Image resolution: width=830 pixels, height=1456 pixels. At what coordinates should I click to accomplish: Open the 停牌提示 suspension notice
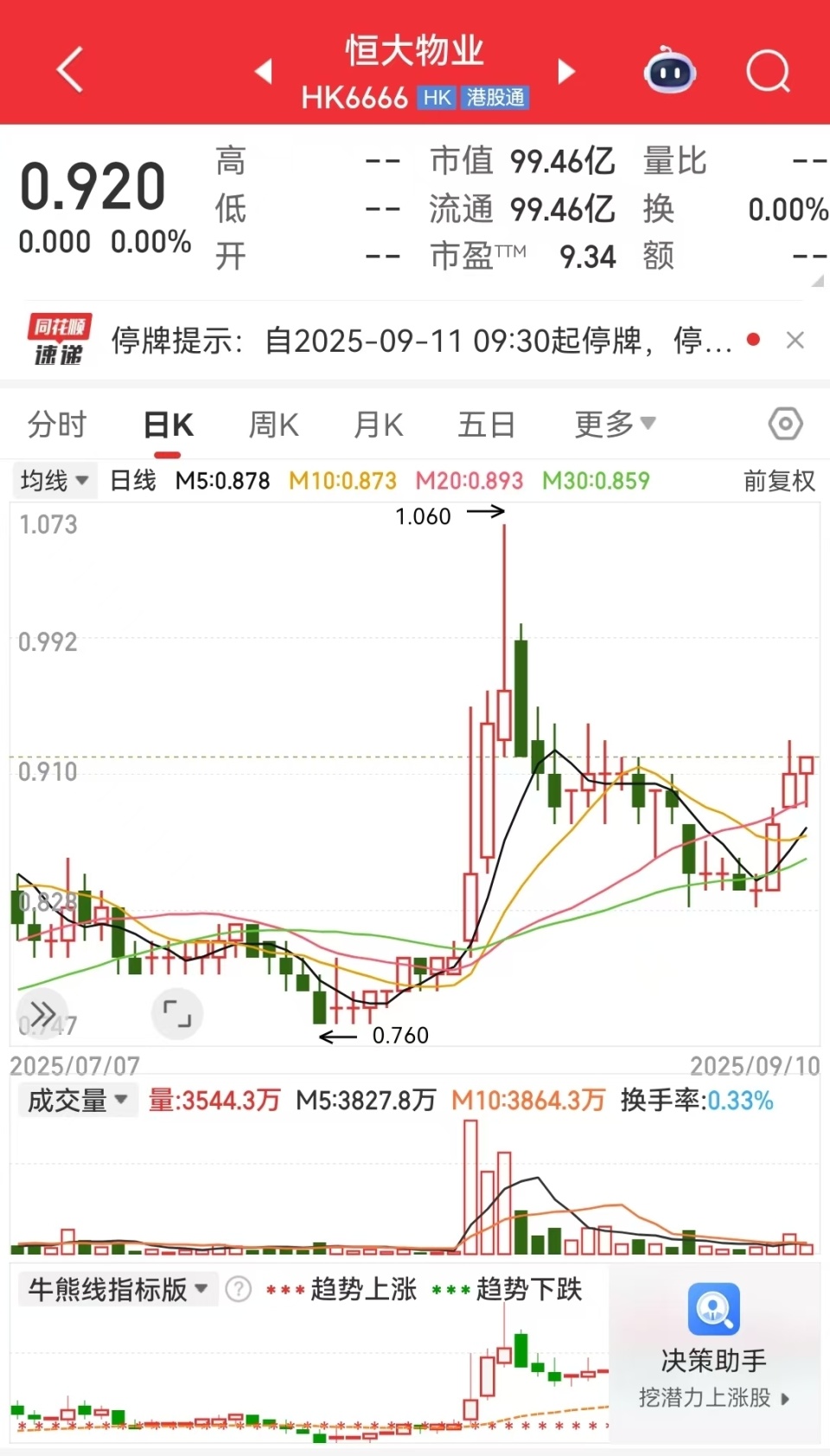[x=415, y=340]
